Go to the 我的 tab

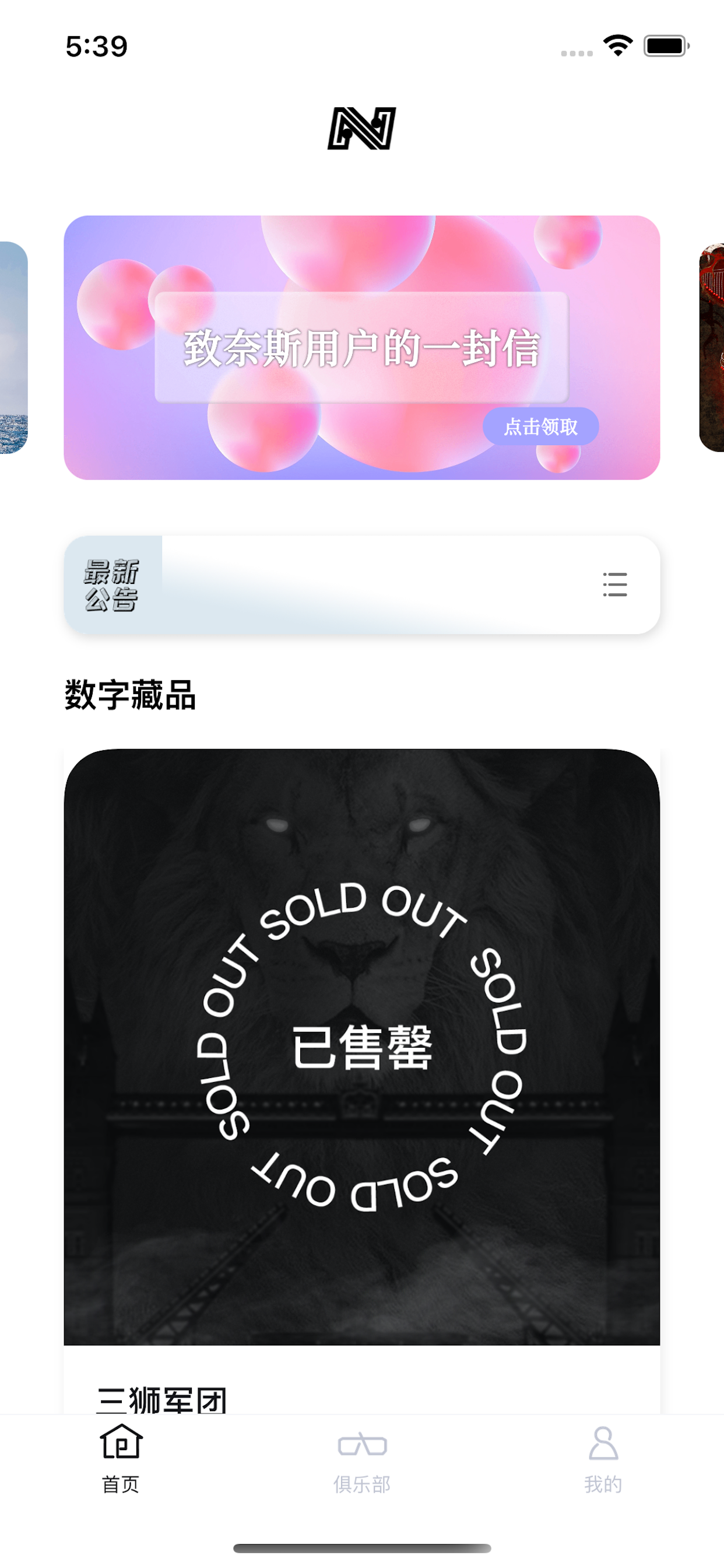[x=603, y=1459]
